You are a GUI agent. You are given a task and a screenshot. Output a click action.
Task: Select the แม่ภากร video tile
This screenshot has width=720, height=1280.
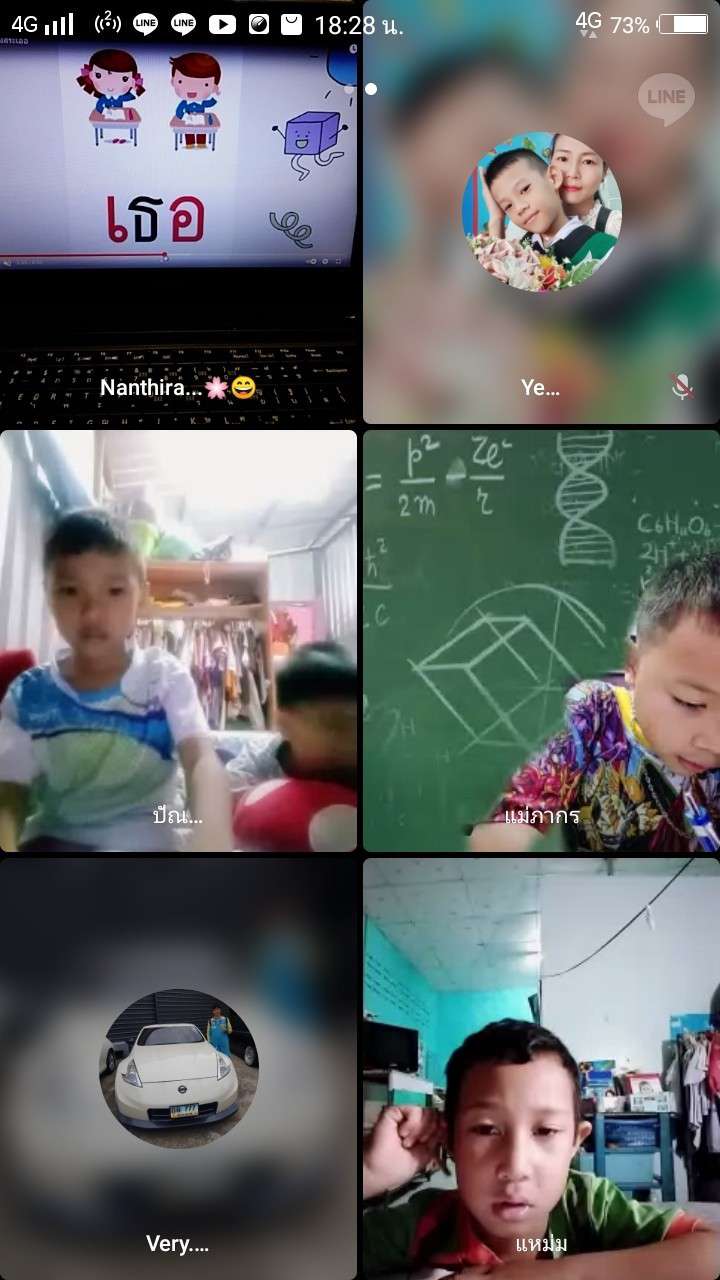pos(540,640)
